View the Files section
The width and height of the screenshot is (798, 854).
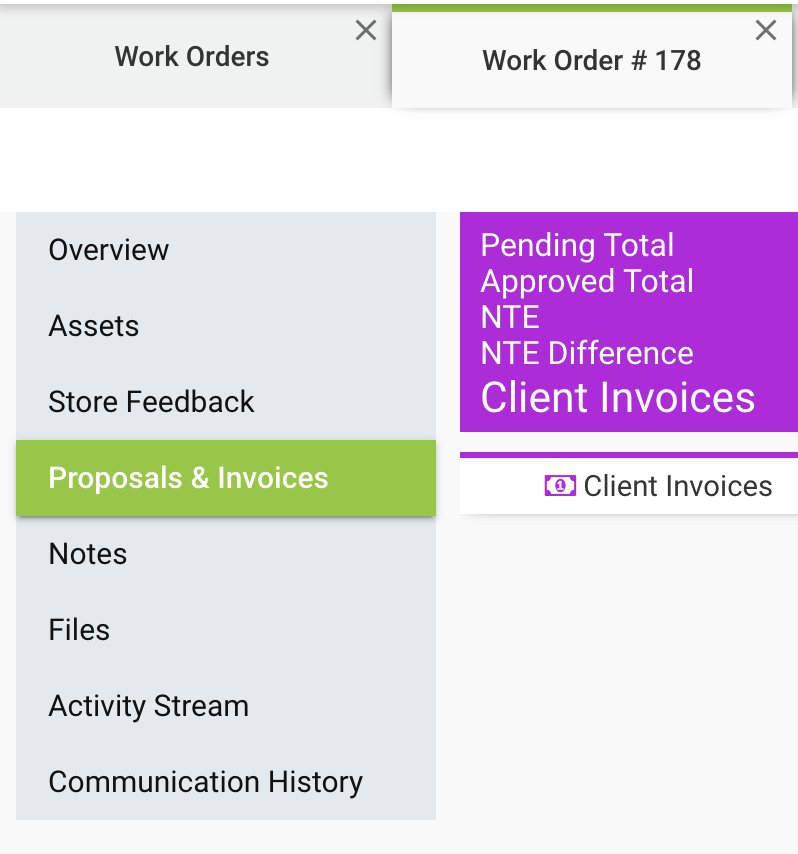pyautogui.click(x=79, y=630)
